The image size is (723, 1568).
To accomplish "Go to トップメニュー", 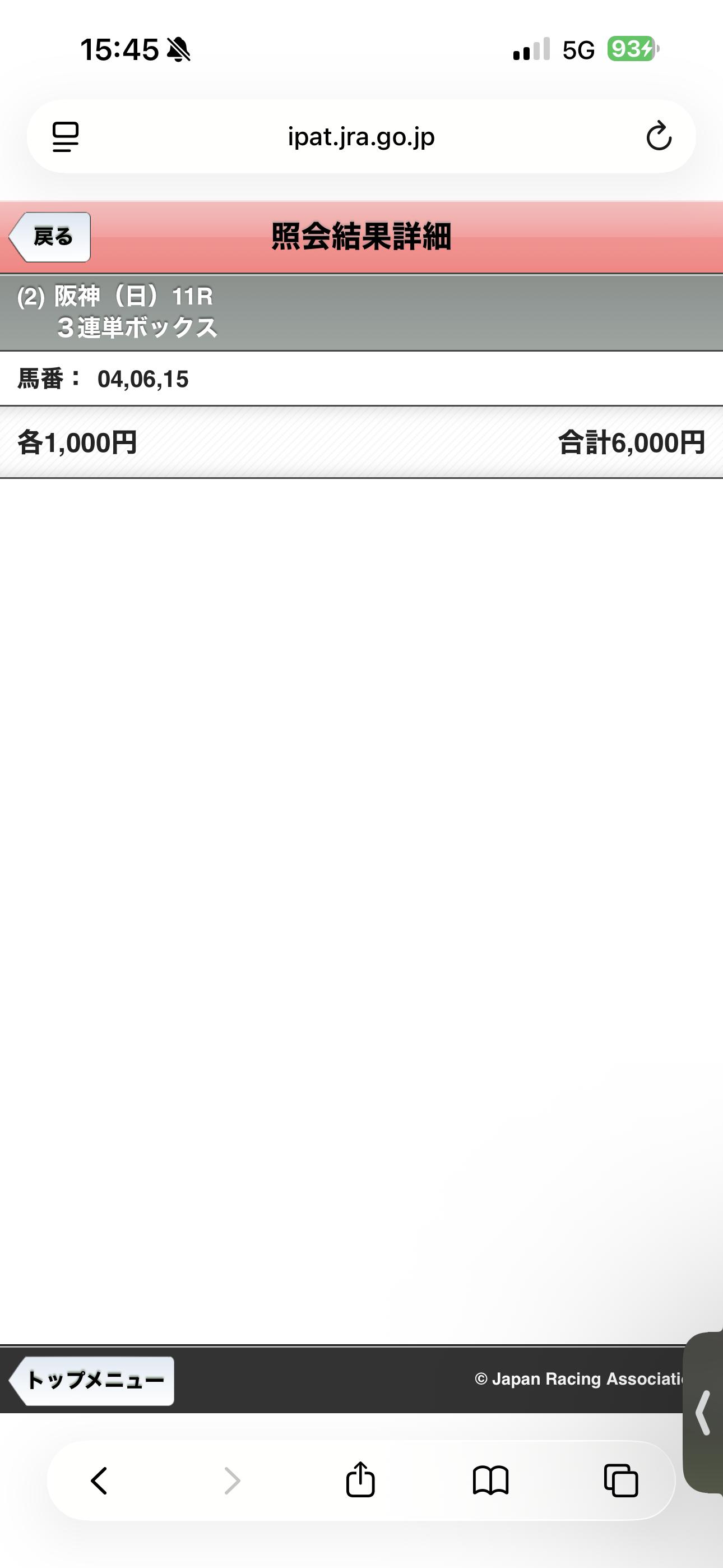I will point(94,1380).
